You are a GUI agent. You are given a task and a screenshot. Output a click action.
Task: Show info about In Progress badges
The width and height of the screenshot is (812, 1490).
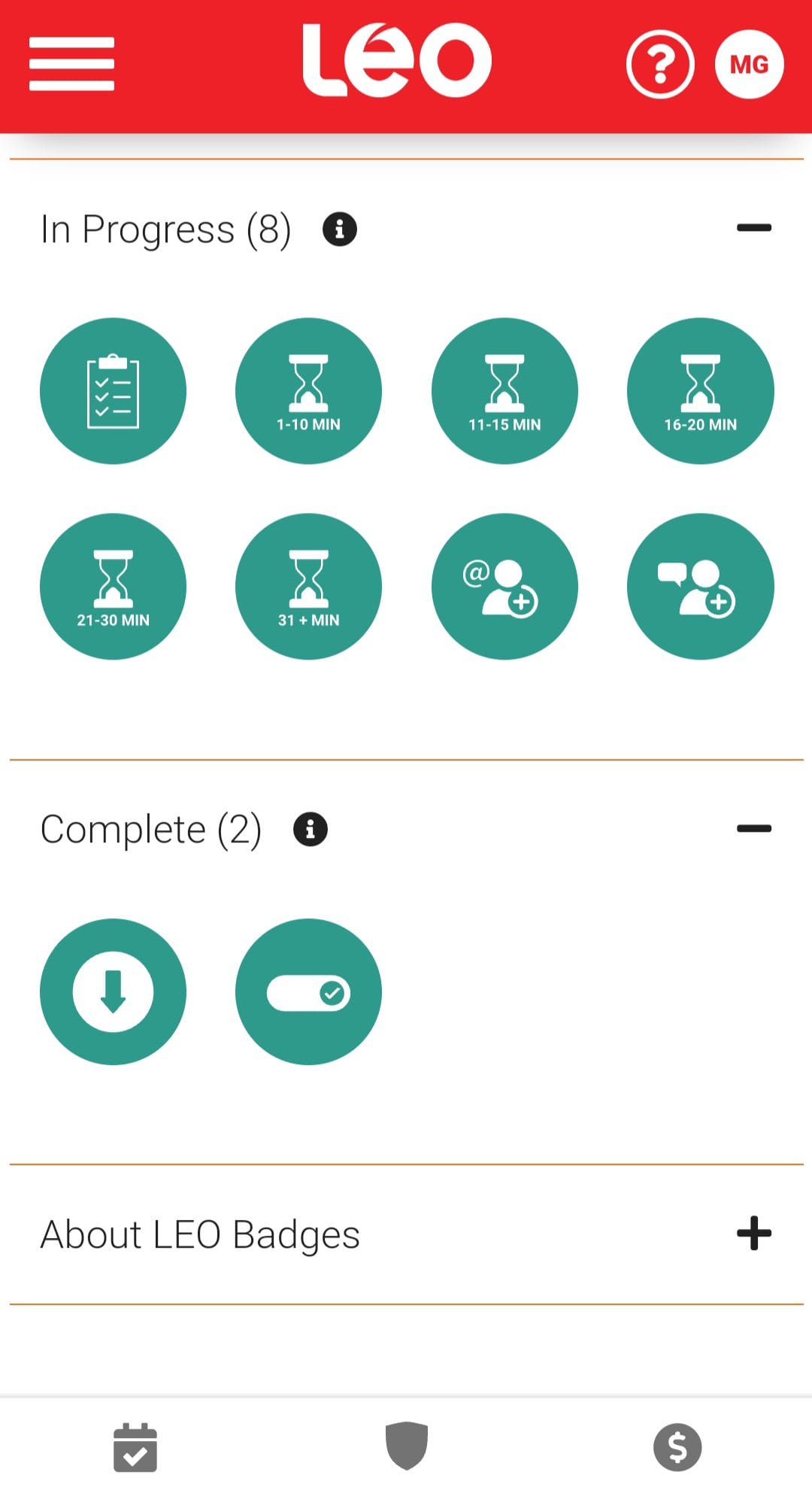click(x=340, y=229)
